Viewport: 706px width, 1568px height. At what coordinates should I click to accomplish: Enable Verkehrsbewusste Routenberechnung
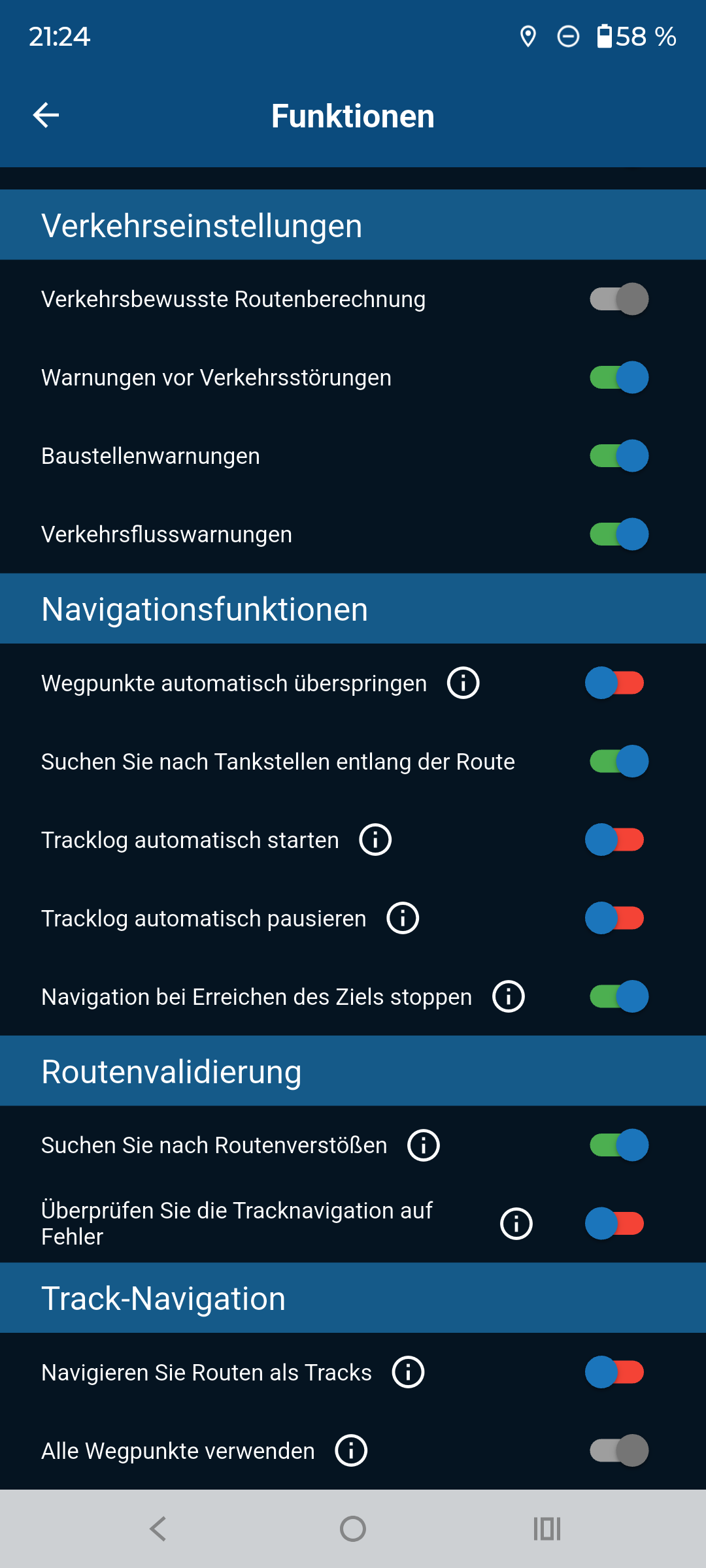tap(618, 299)
